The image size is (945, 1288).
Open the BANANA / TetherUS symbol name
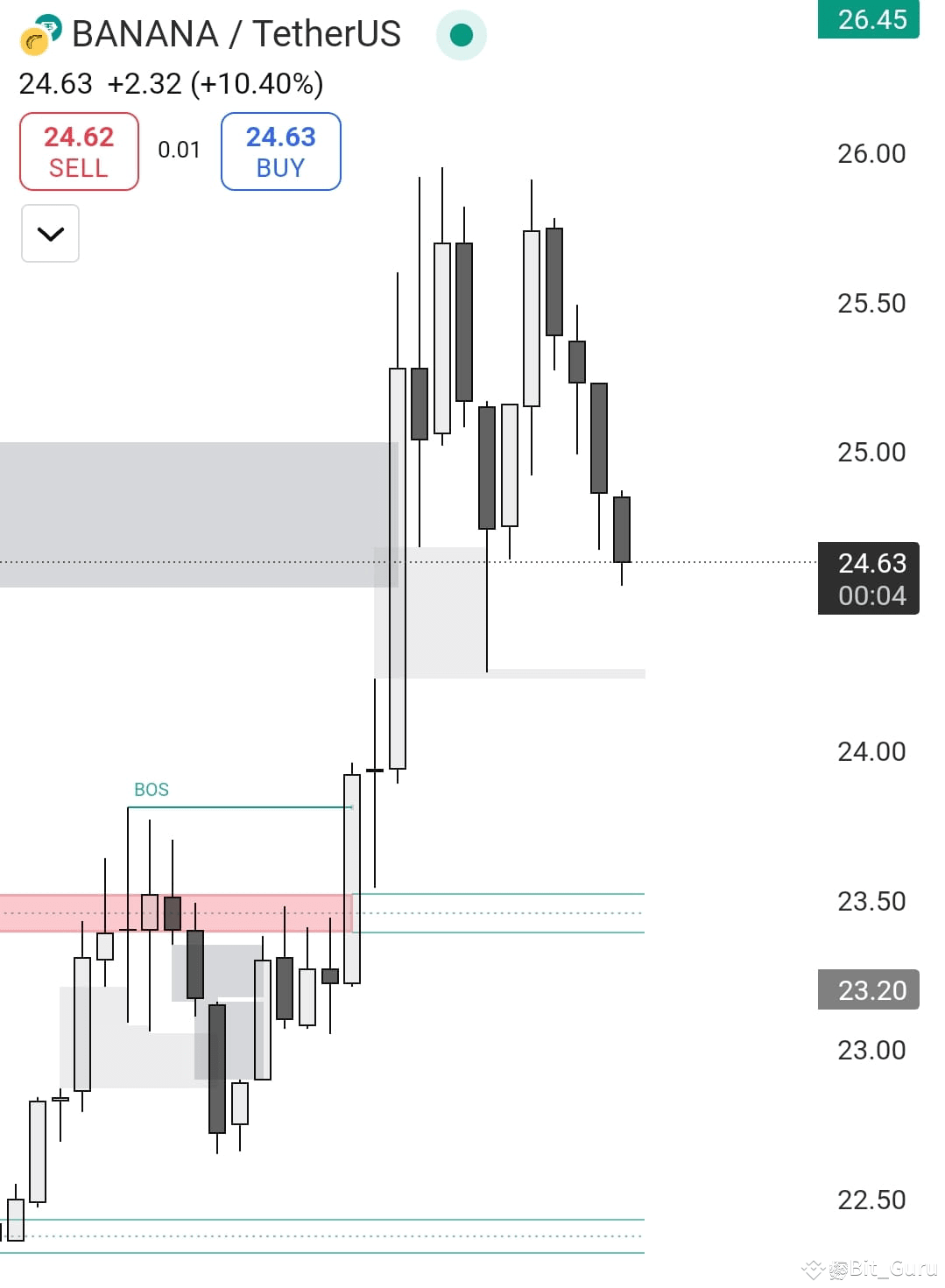[x=236, y=35]
